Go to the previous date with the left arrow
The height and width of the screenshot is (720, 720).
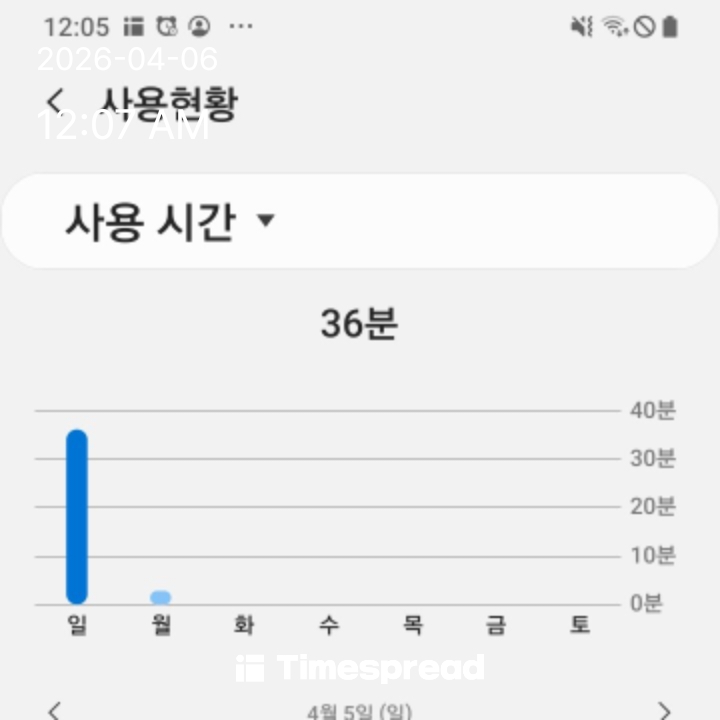pos(55,710)
